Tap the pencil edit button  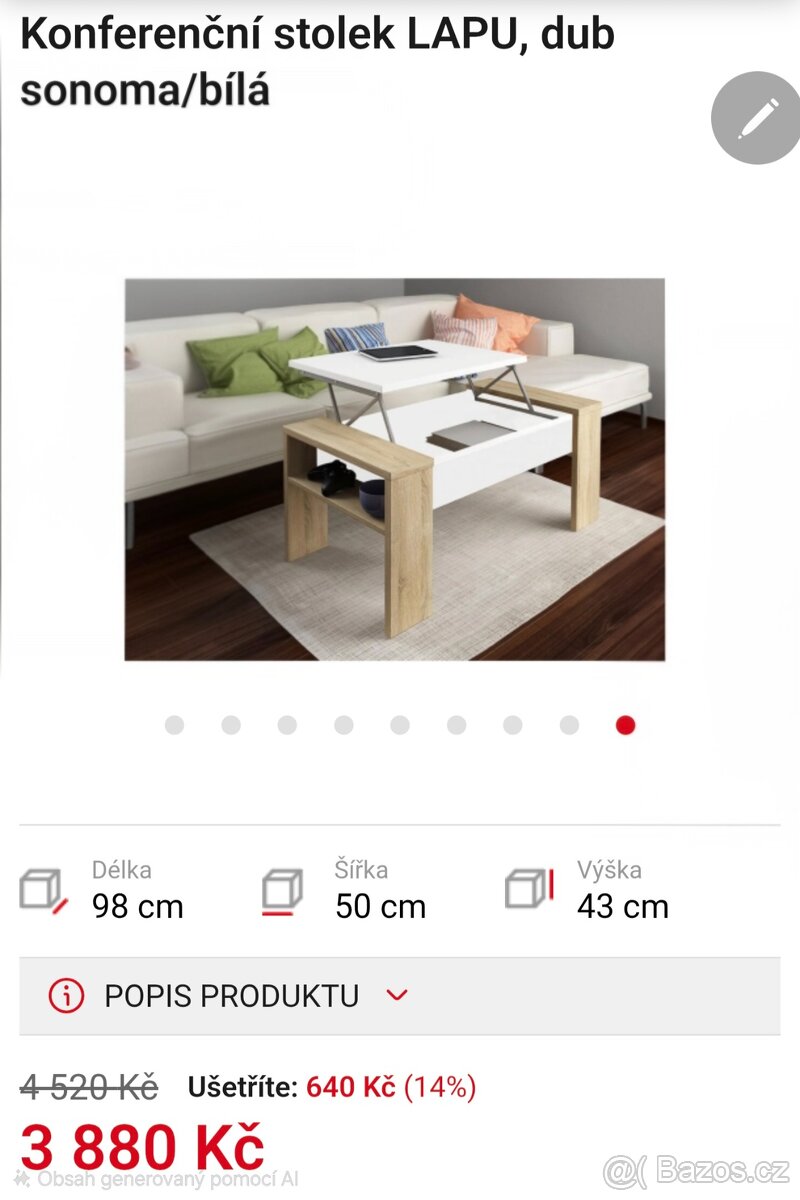click(757, 118)
